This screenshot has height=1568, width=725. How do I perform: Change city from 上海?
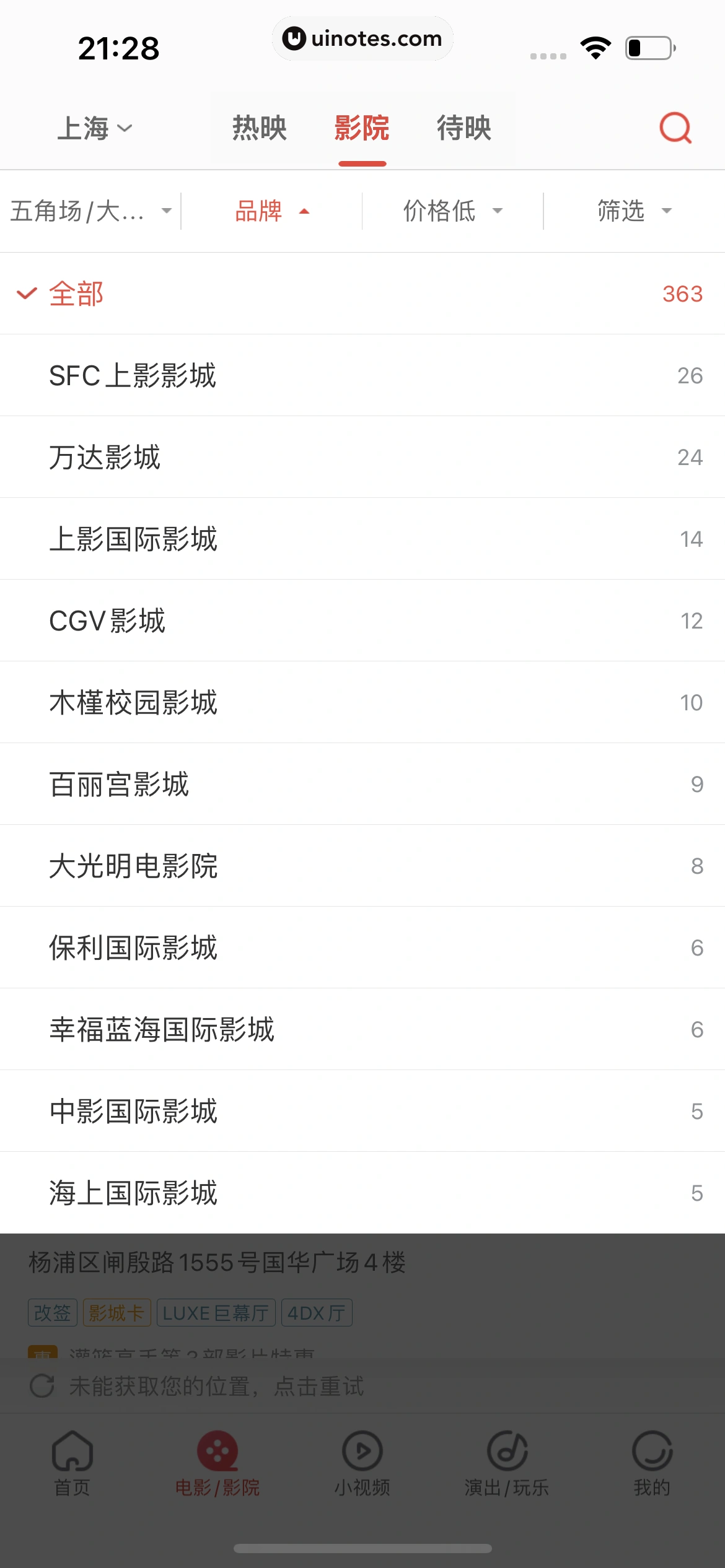point(94,128)
